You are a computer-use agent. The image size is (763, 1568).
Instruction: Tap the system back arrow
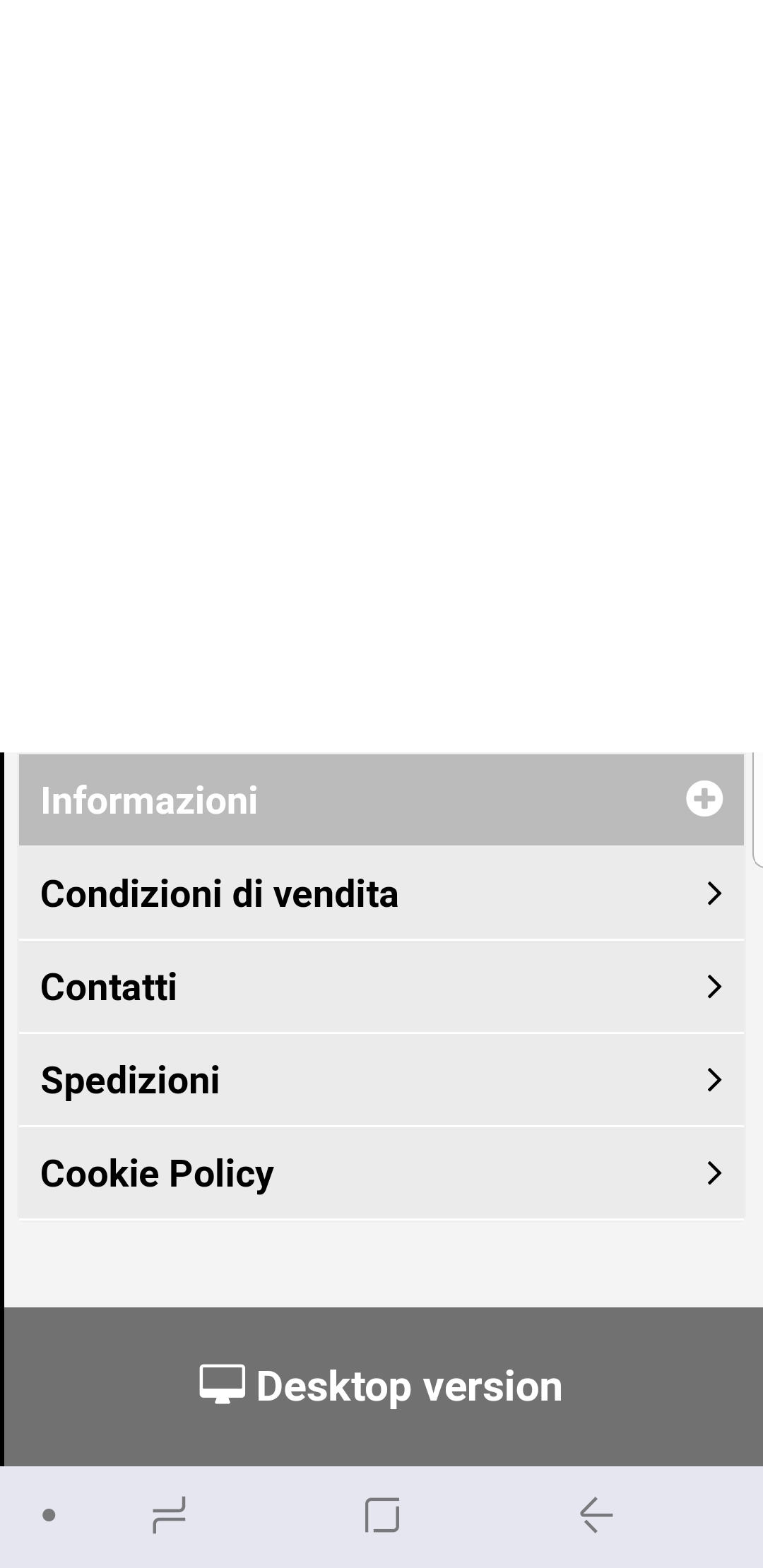coord(596,1514)
